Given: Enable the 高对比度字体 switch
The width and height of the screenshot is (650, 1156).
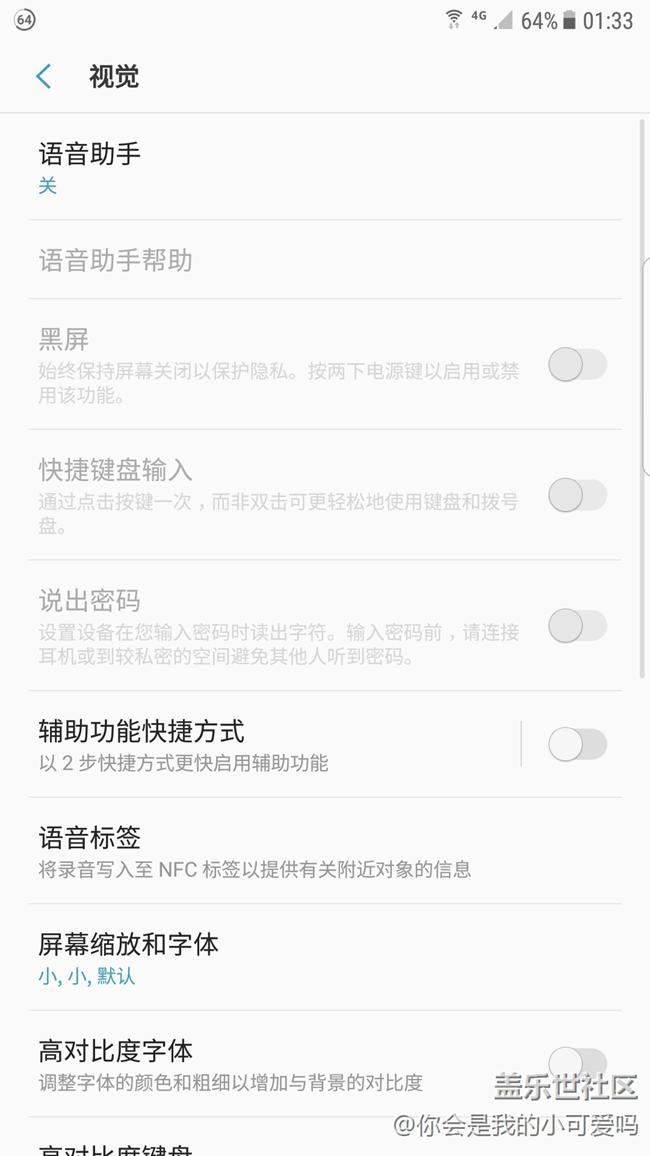Looking at the screenshot, I should (577, 1063).
